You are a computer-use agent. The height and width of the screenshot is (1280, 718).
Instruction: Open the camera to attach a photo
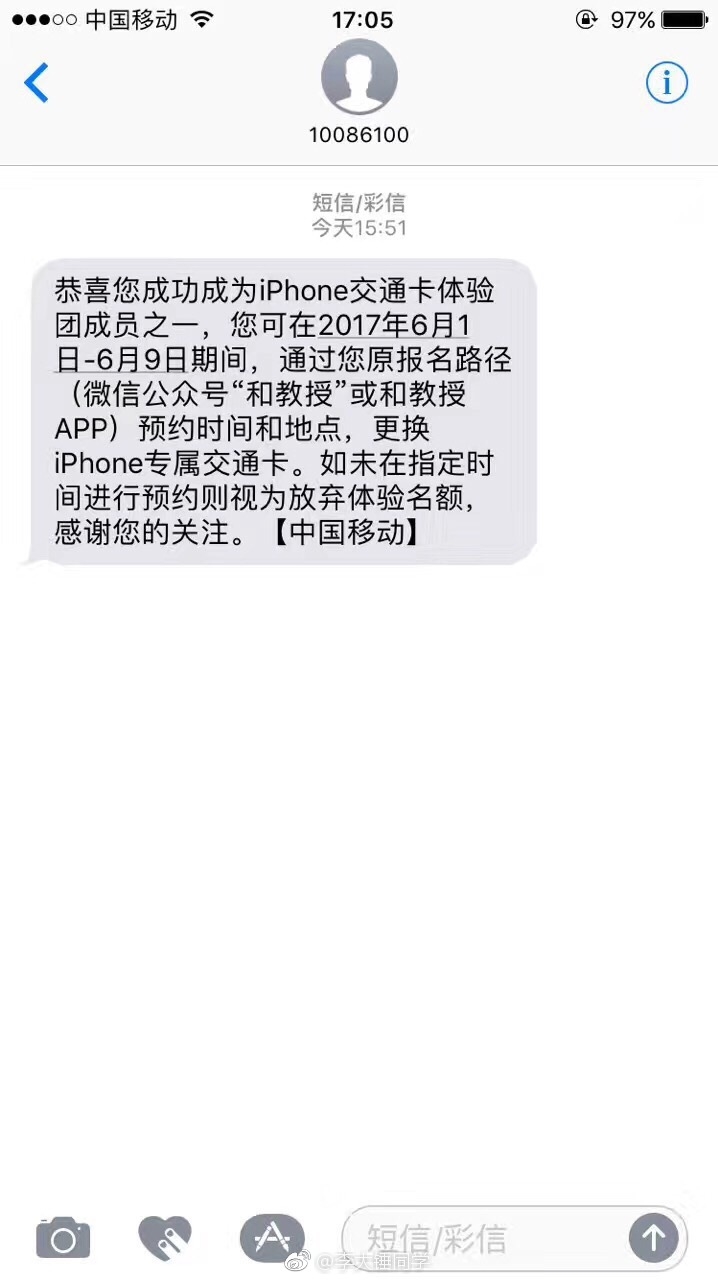pos(63,1239)
